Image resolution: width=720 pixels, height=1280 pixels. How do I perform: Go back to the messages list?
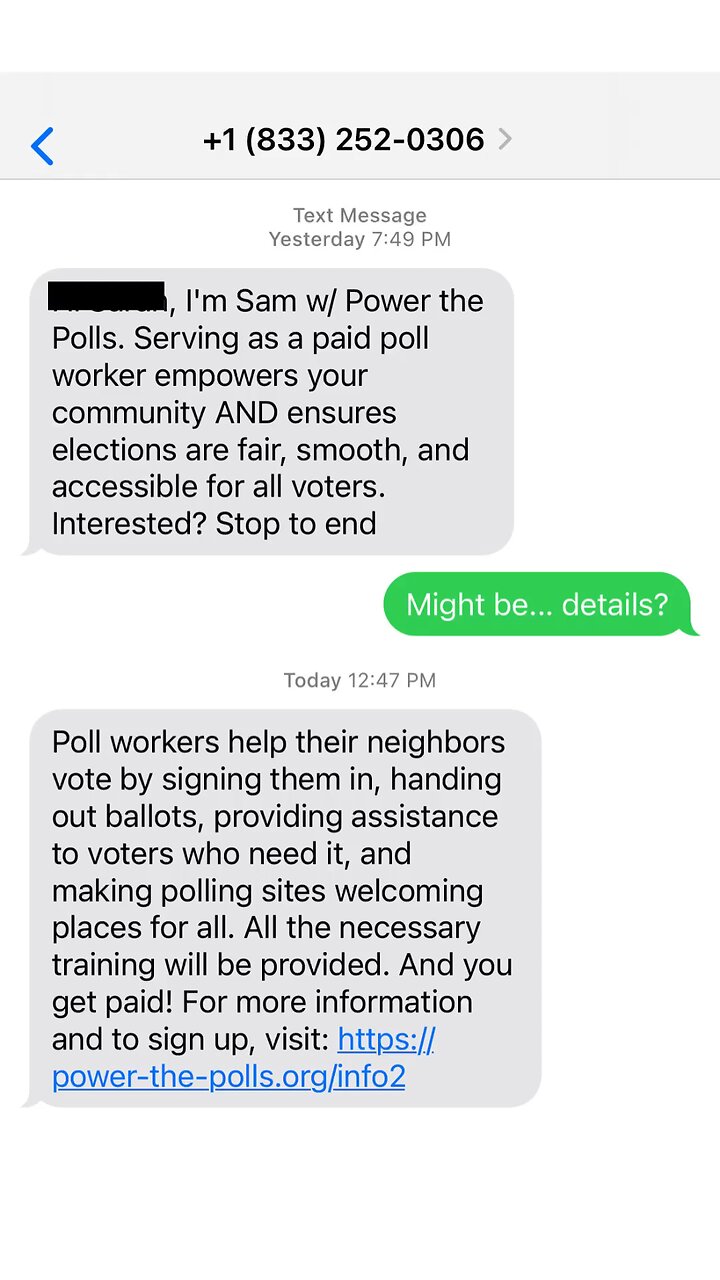[42, 146]
